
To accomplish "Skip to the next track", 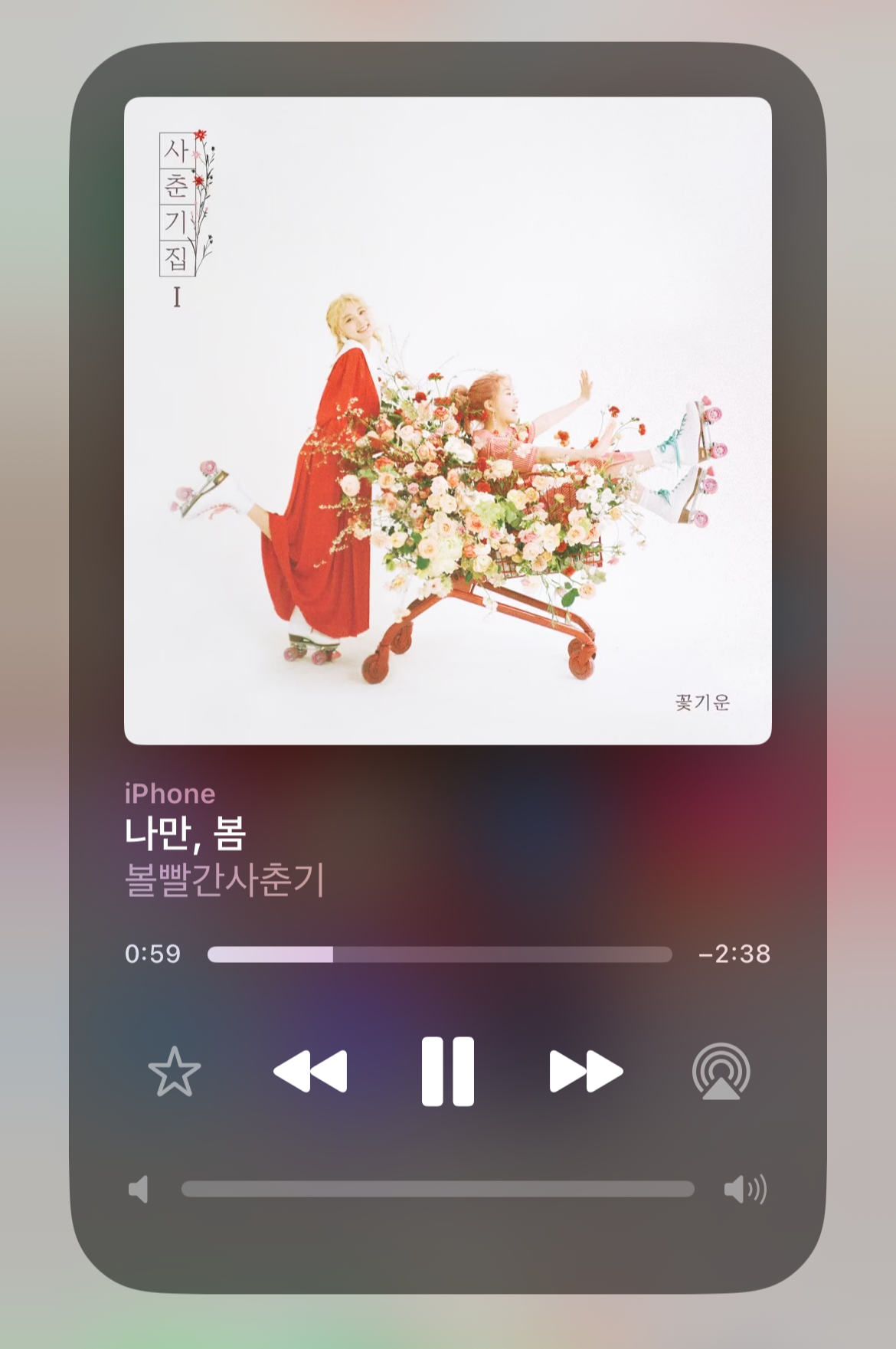I will [x=586, y=1071].
